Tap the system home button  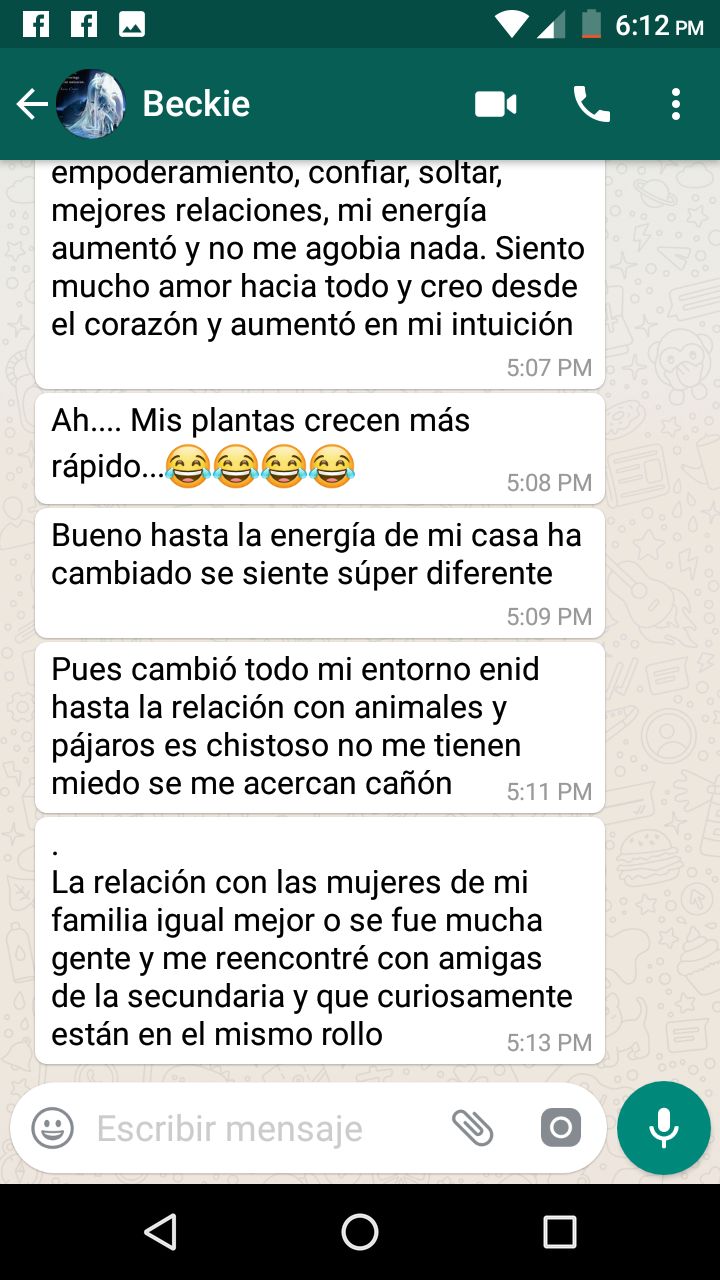(x=360, y=1232)
